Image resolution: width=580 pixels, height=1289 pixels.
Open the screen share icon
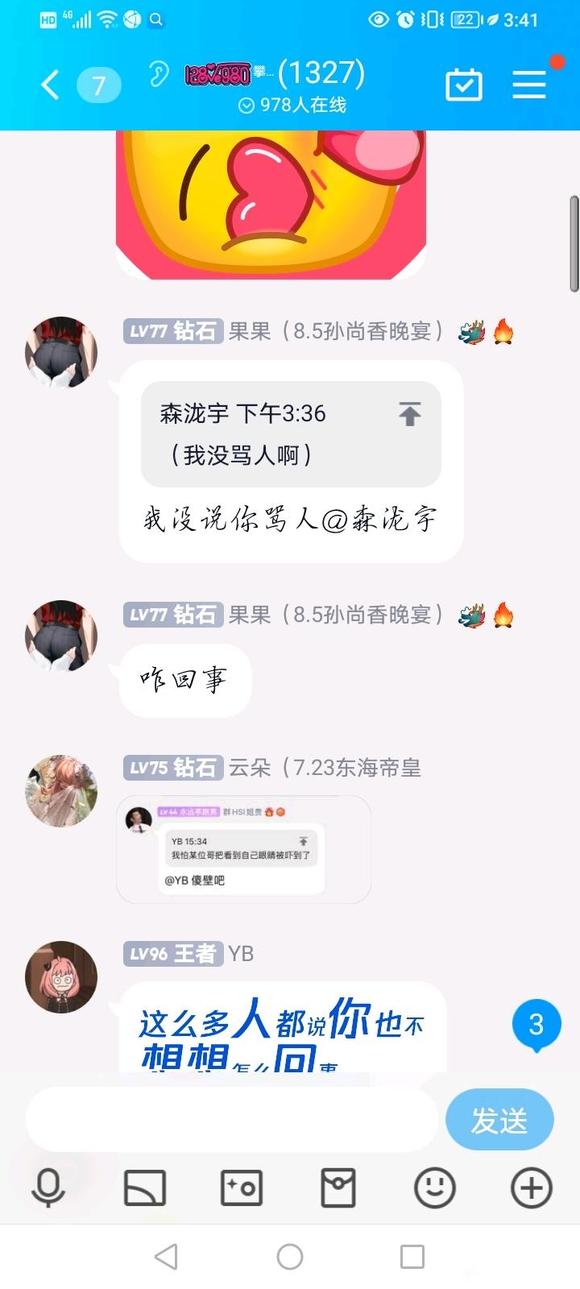tap(145, 1188)
